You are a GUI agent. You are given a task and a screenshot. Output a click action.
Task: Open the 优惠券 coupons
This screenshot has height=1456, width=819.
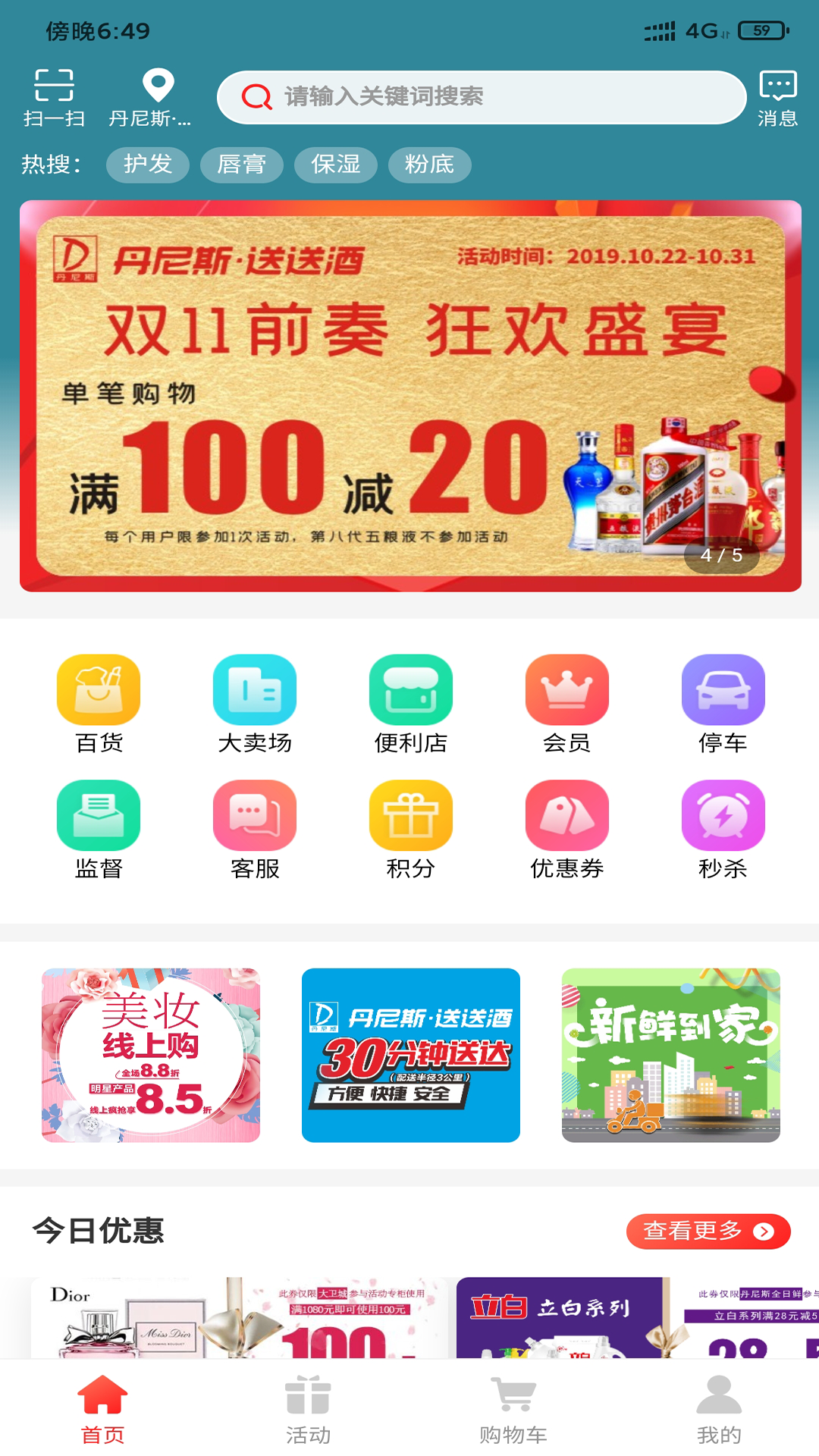(x=566, y=829)
